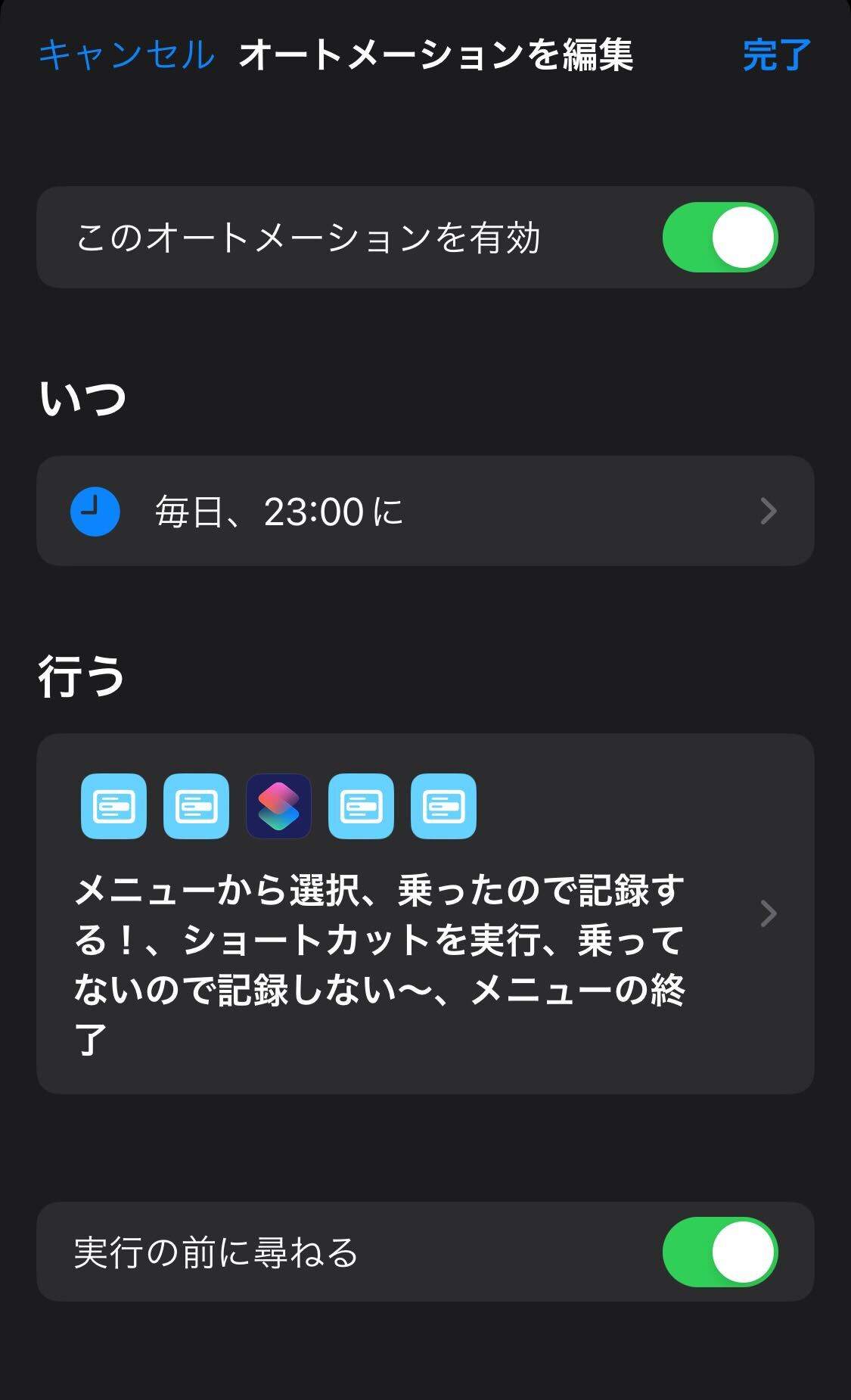
Task: Disable the このオートメーションを有効 switch
Action: pos(719,238)
